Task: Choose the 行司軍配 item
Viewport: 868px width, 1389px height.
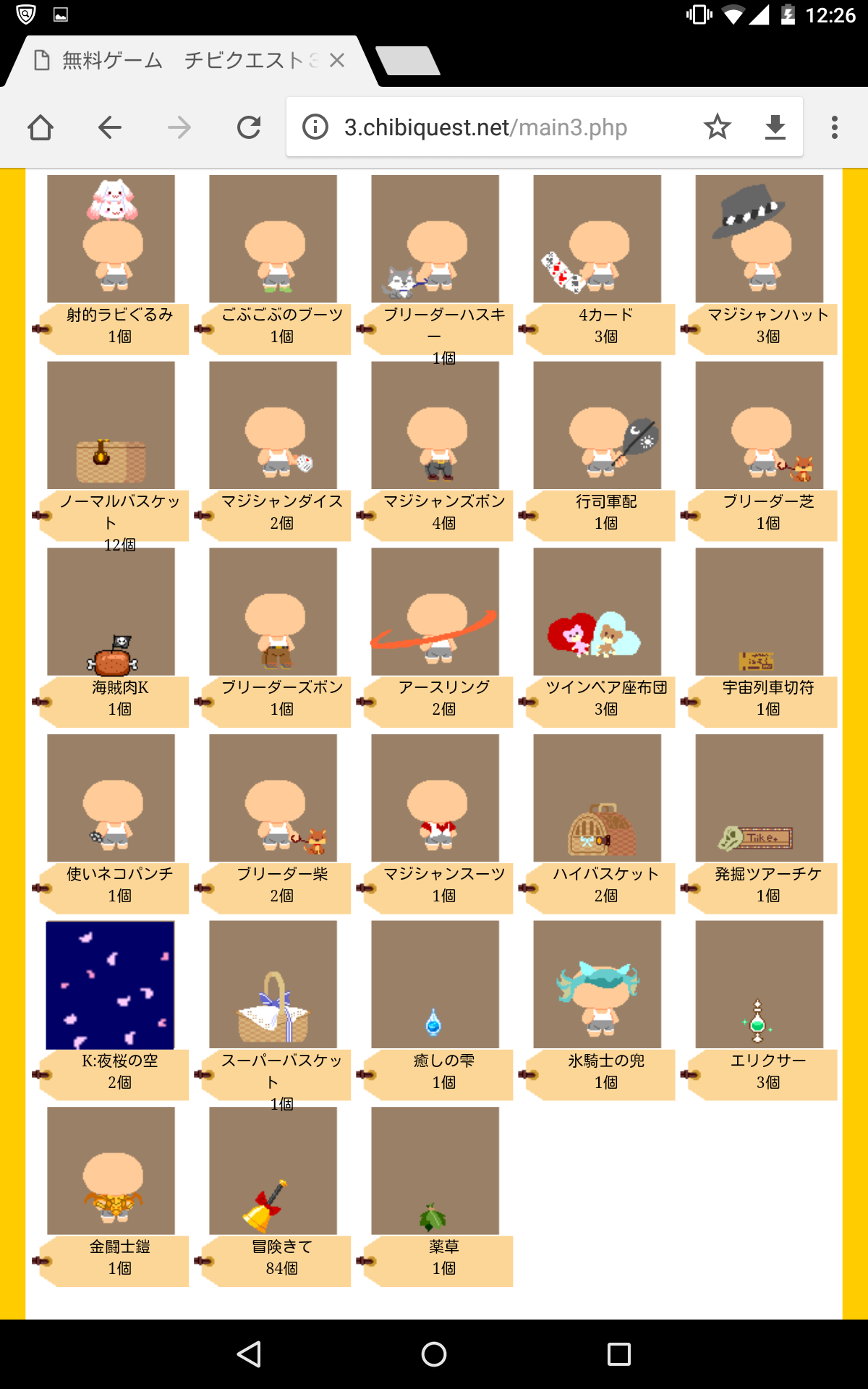Action: [x=597, y=425]
